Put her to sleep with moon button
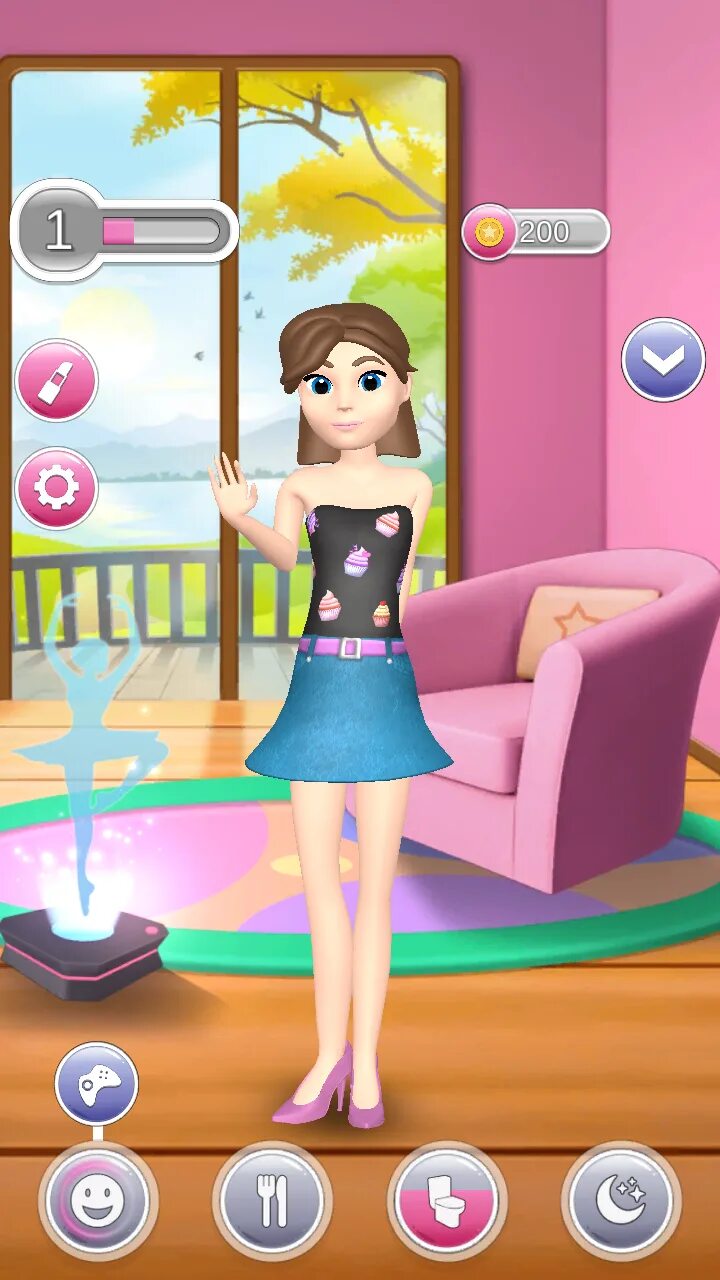The width and height of the screenshot is (720, 1280). coord(621,1200)
